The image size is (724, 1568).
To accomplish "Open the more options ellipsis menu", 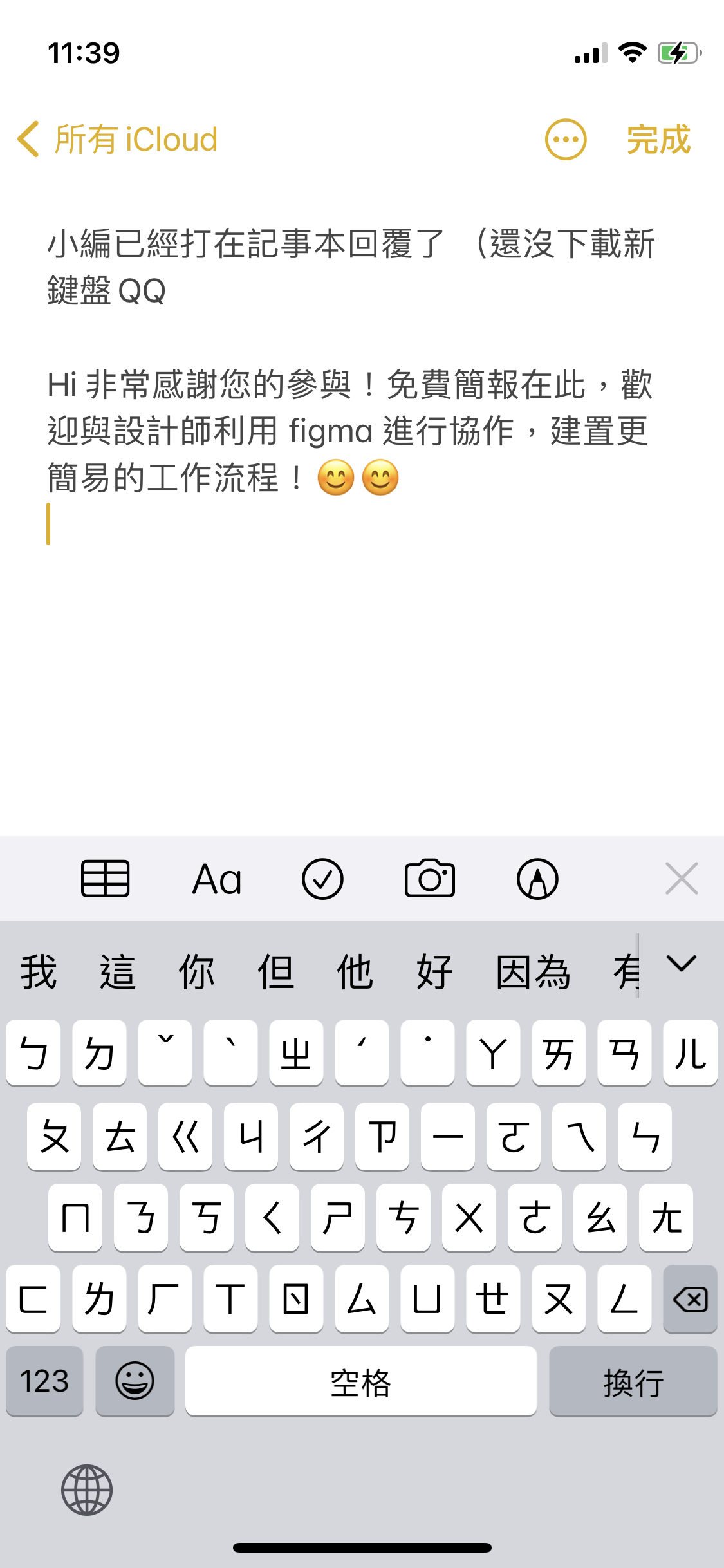I will pos(565,139).
